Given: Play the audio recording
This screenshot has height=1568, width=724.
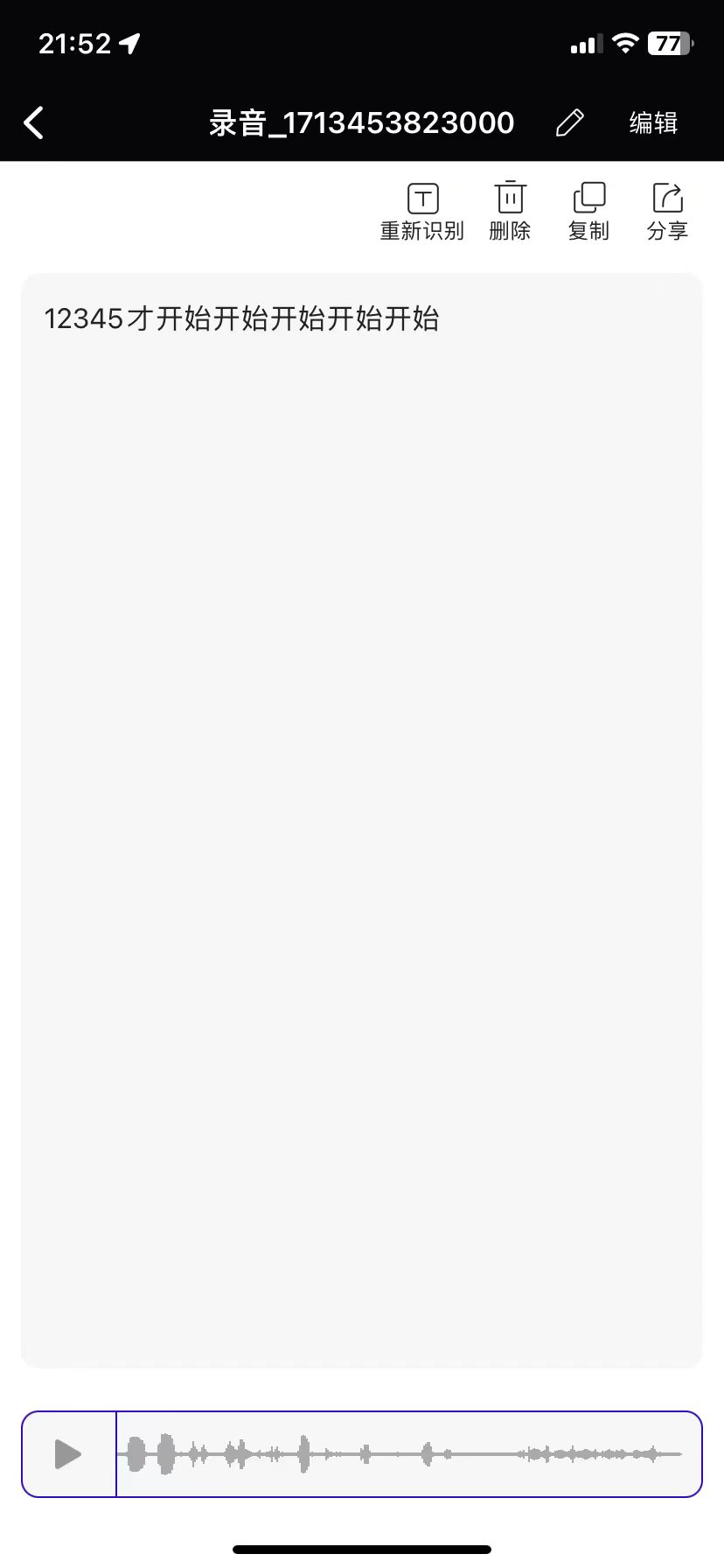Looking at the screenshot, I should [x=68, y=1454].
